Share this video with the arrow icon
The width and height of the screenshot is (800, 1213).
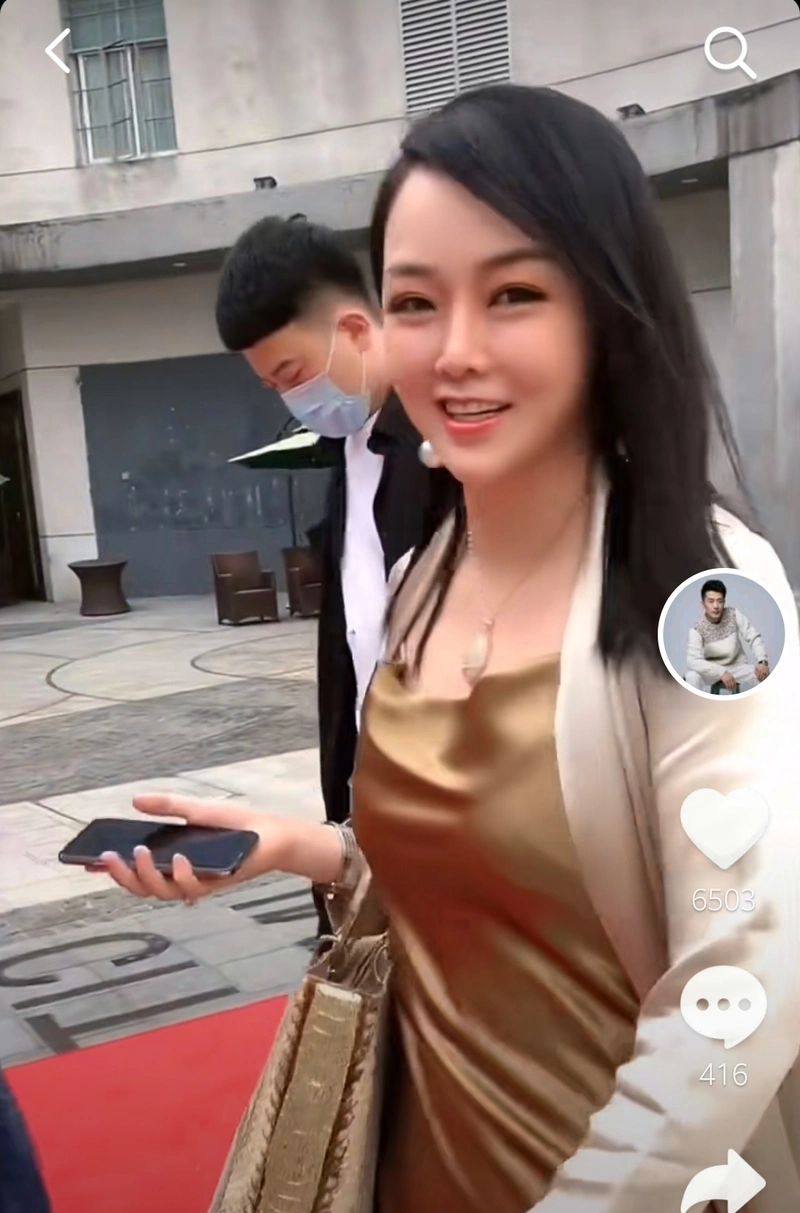tap(724, 1182)
